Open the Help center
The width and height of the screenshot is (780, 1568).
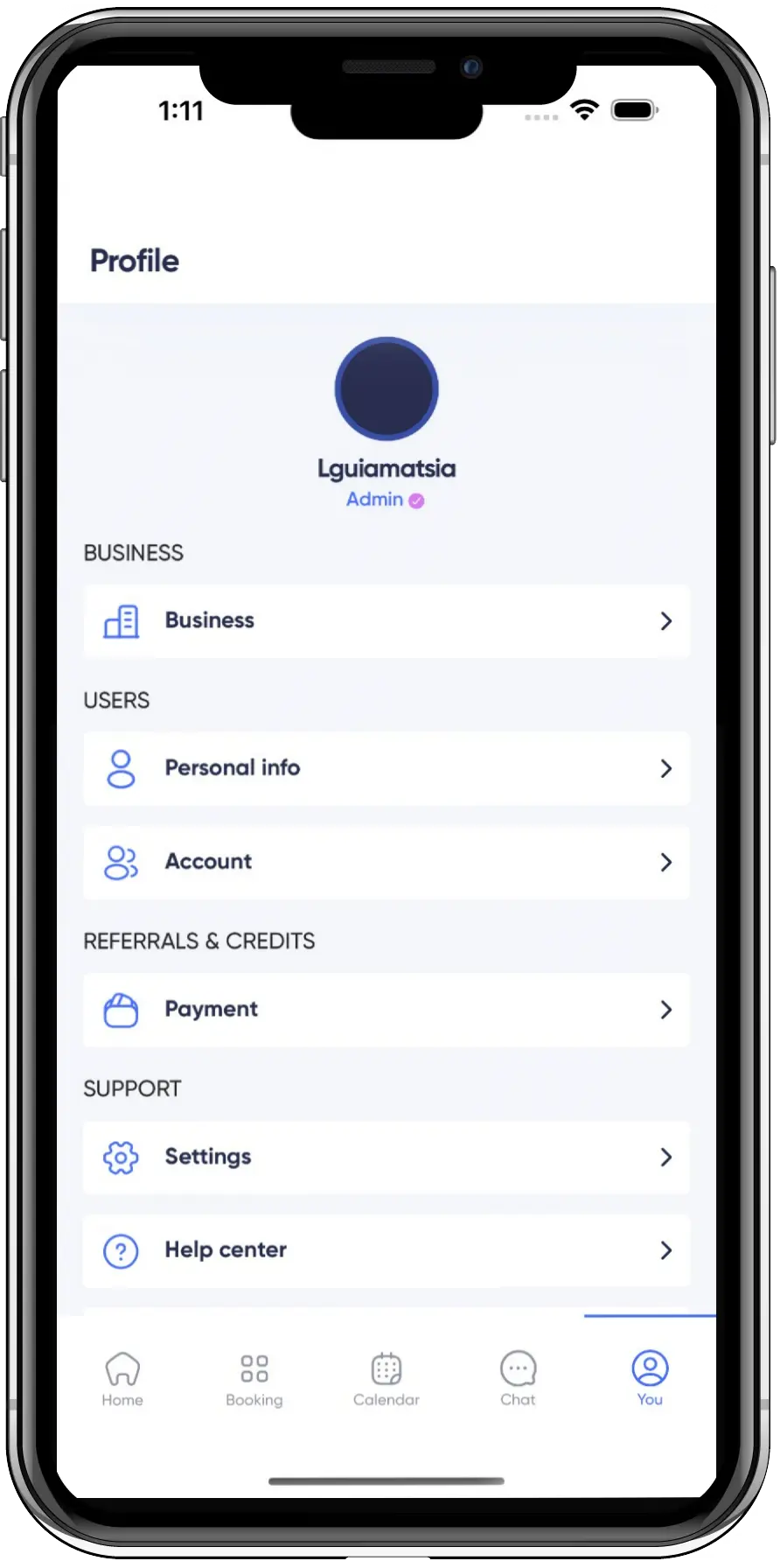(386, 1250)
